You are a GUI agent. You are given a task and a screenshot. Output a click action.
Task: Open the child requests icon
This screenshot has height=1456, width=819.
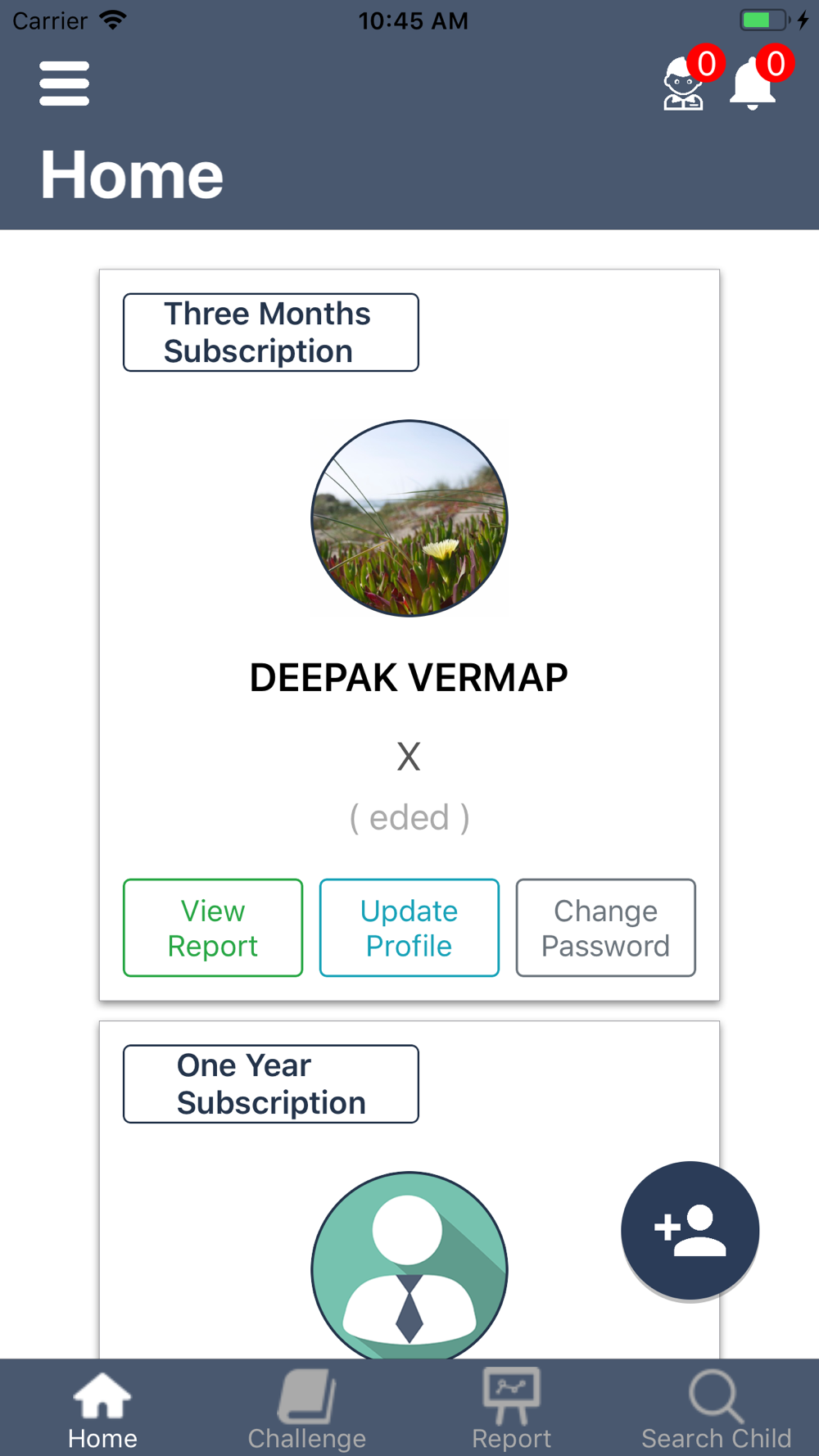point(683,83)
